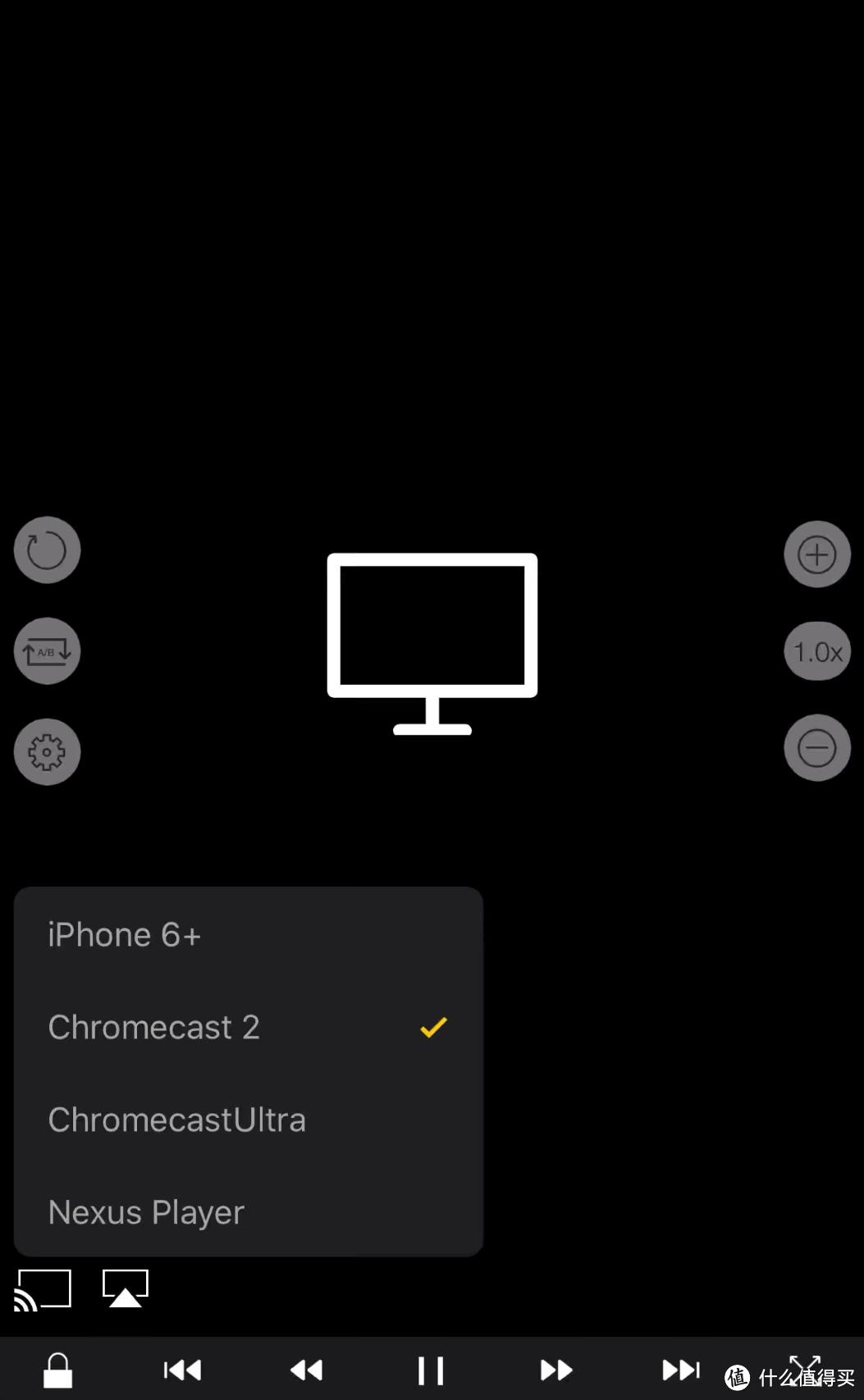864x1400 pixels.
Task: Increase playback speed with plus button
Action: (817, 554)
